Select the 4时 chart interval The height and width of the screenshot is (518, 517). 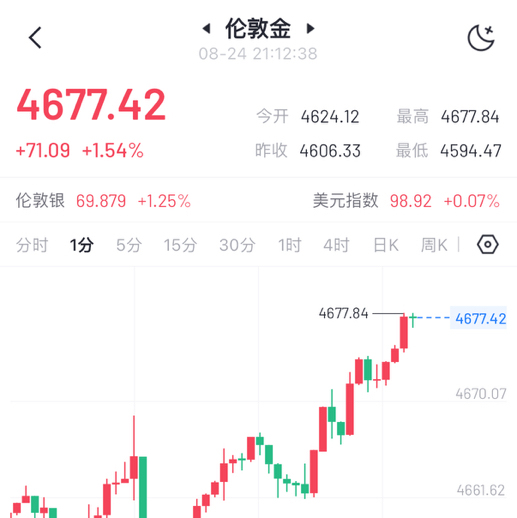336,245
